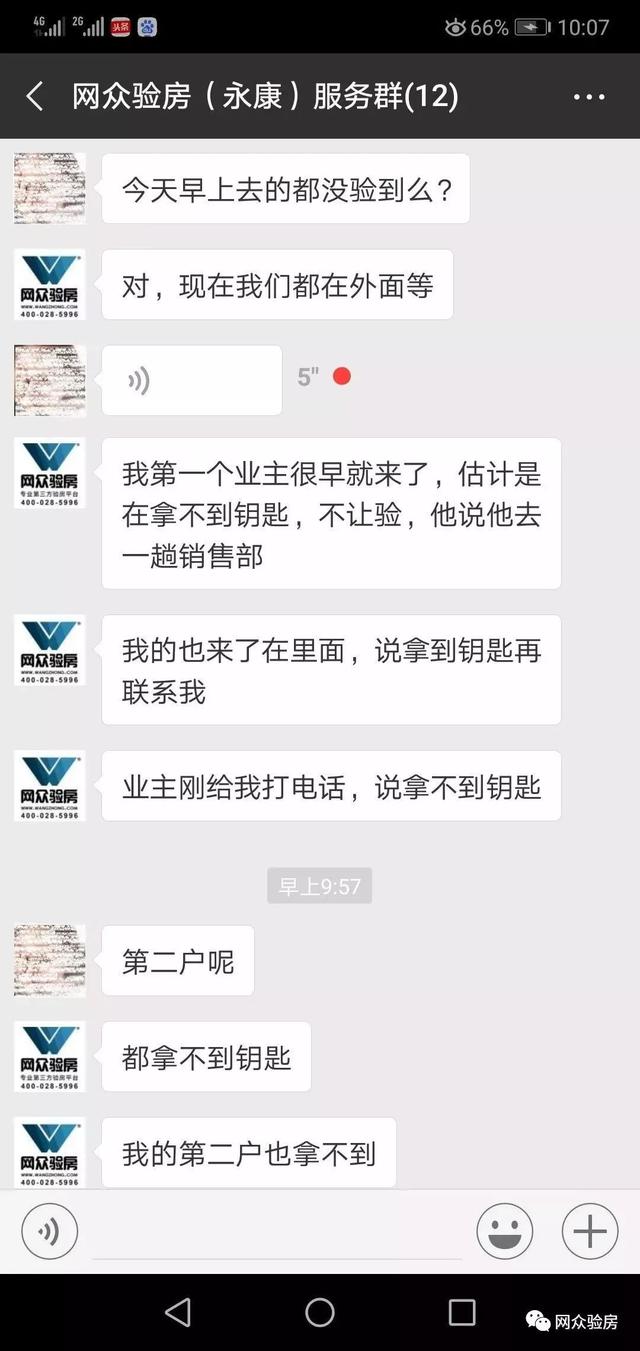Open avatar of sender of 对，现在我们都在外面等
Screen dimensions: 640x1351
pyautogui.click(x=49, y=285)
